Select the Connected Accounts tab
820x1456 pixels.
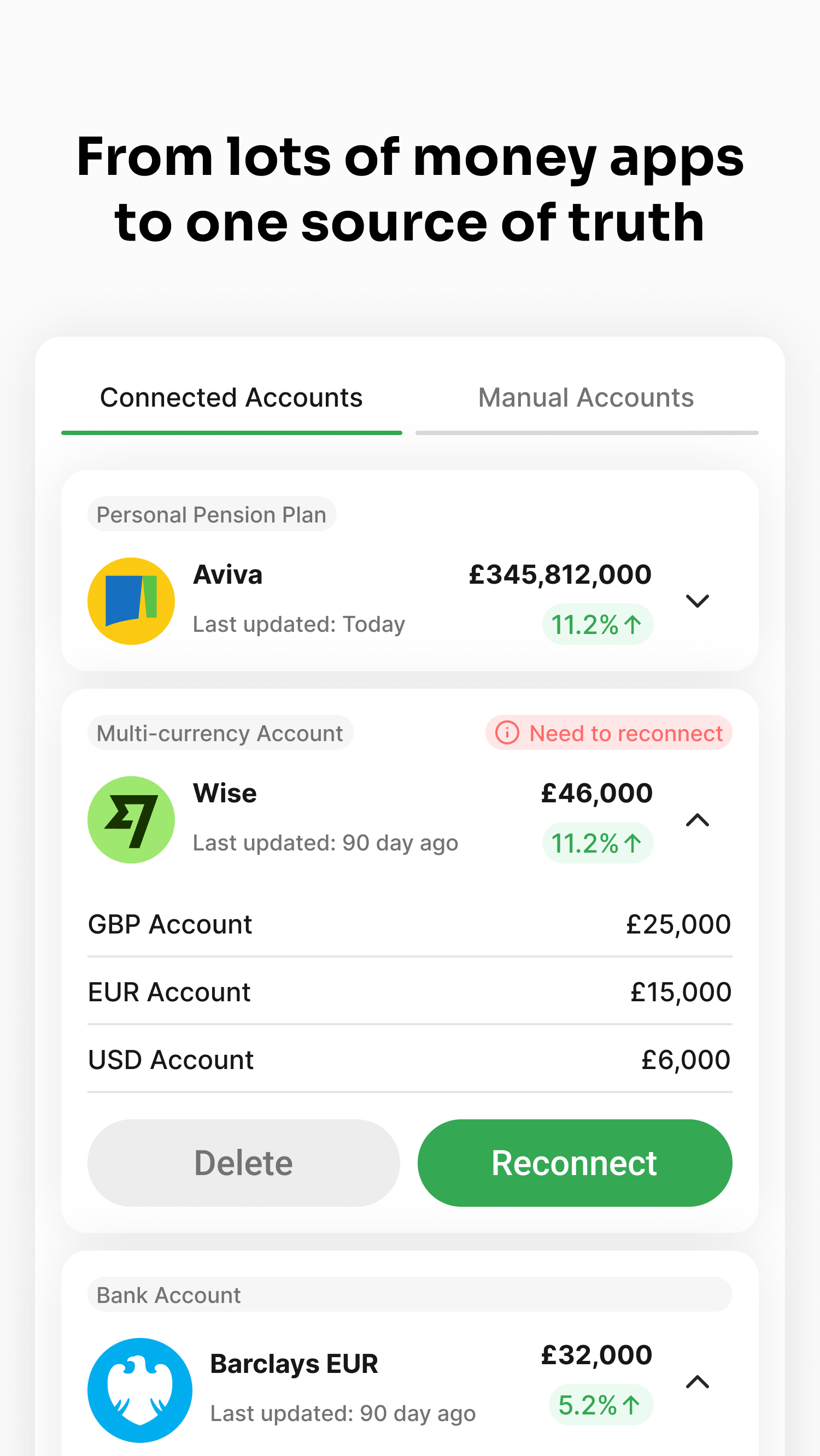(232, 397)
